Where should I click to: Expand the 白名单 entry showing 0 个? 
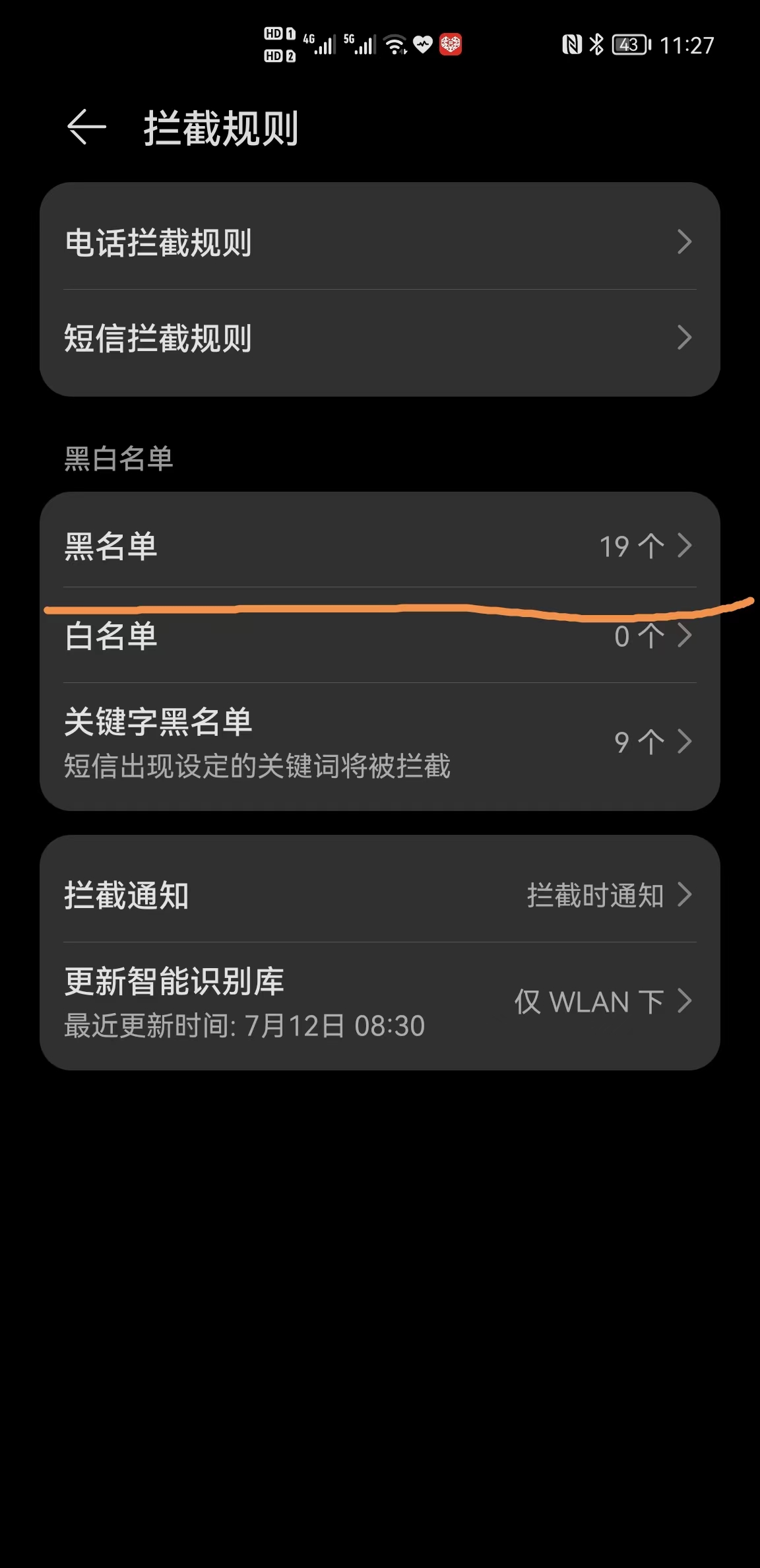click(x=380, y=636)
